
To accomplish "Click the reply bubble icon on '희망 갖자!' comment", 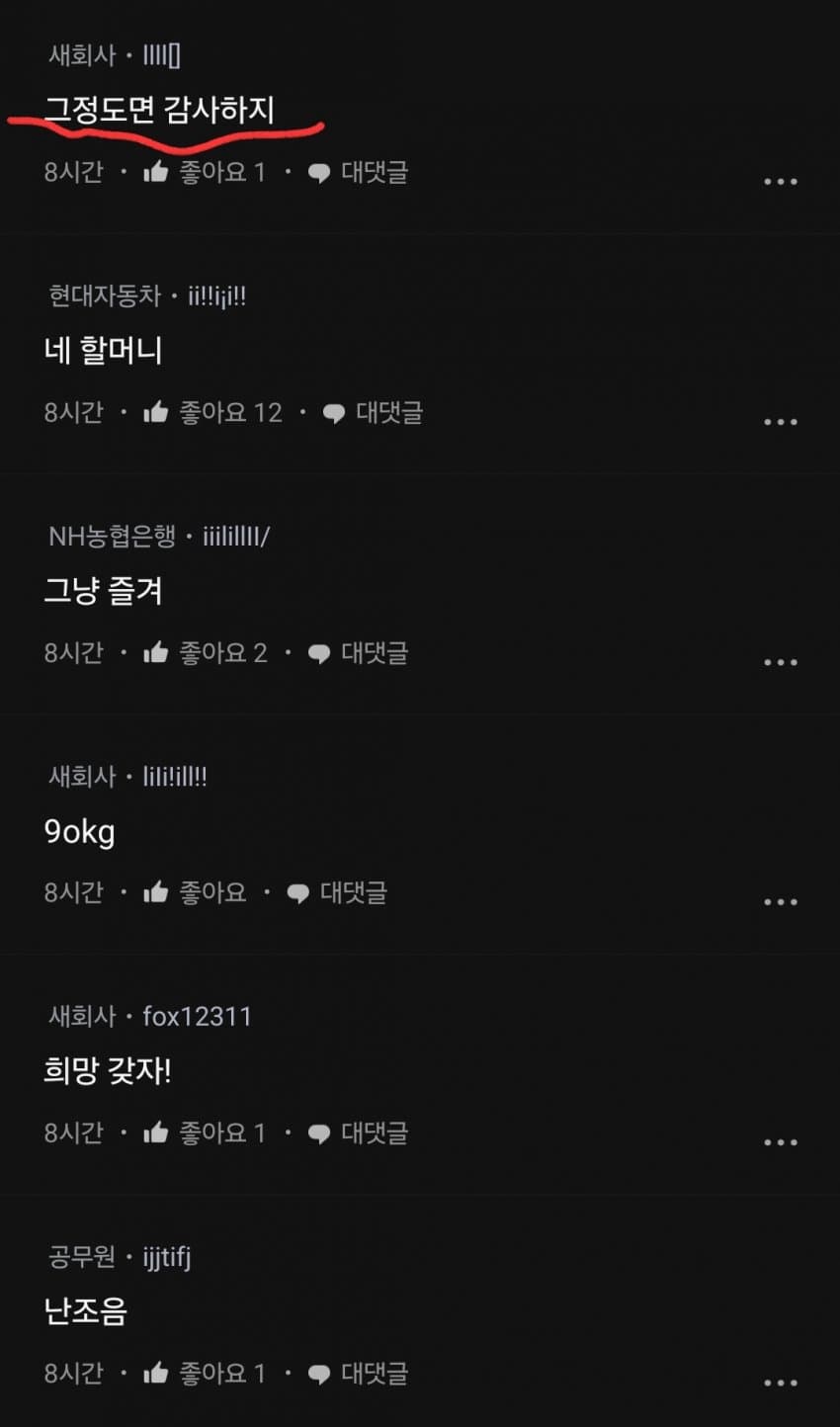I will [318, 1133].
